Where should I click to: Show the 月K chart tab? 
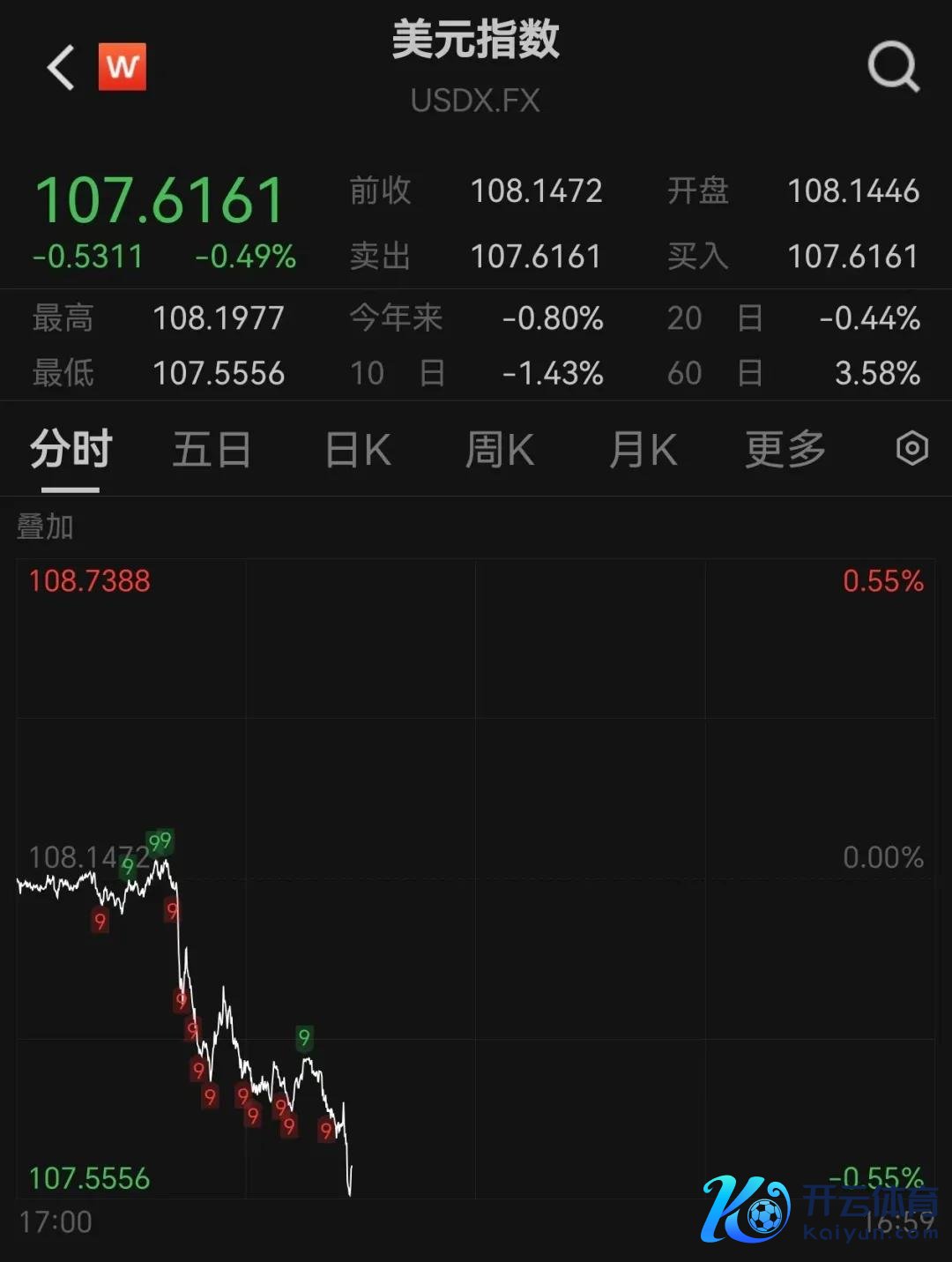[x=643, y=450]
